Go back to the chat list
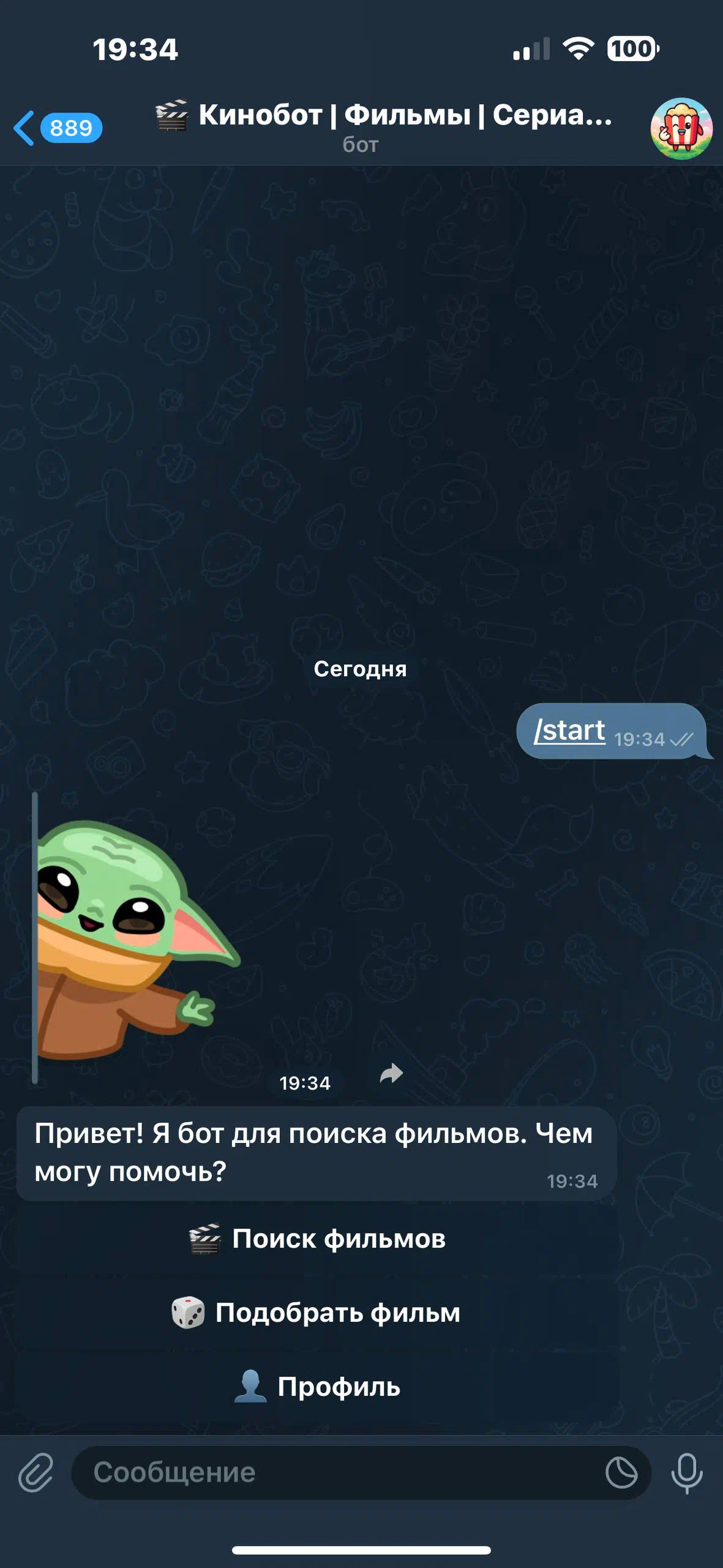Image resolution: width=723 pixels, height=1568 pixels. tap(55, 128)
